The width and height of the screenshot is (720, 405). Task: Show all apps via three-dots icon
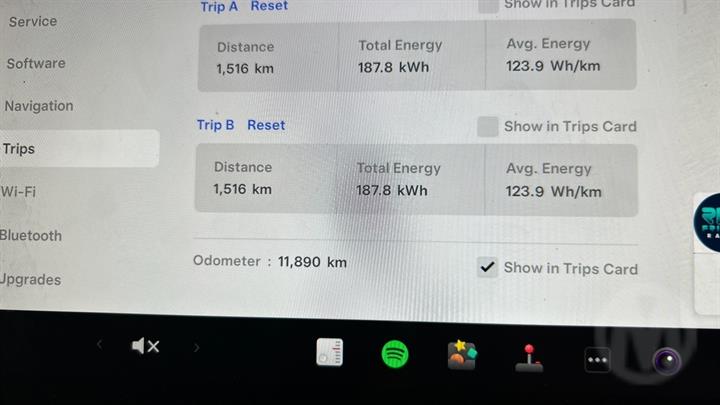(x=597, y=360)
